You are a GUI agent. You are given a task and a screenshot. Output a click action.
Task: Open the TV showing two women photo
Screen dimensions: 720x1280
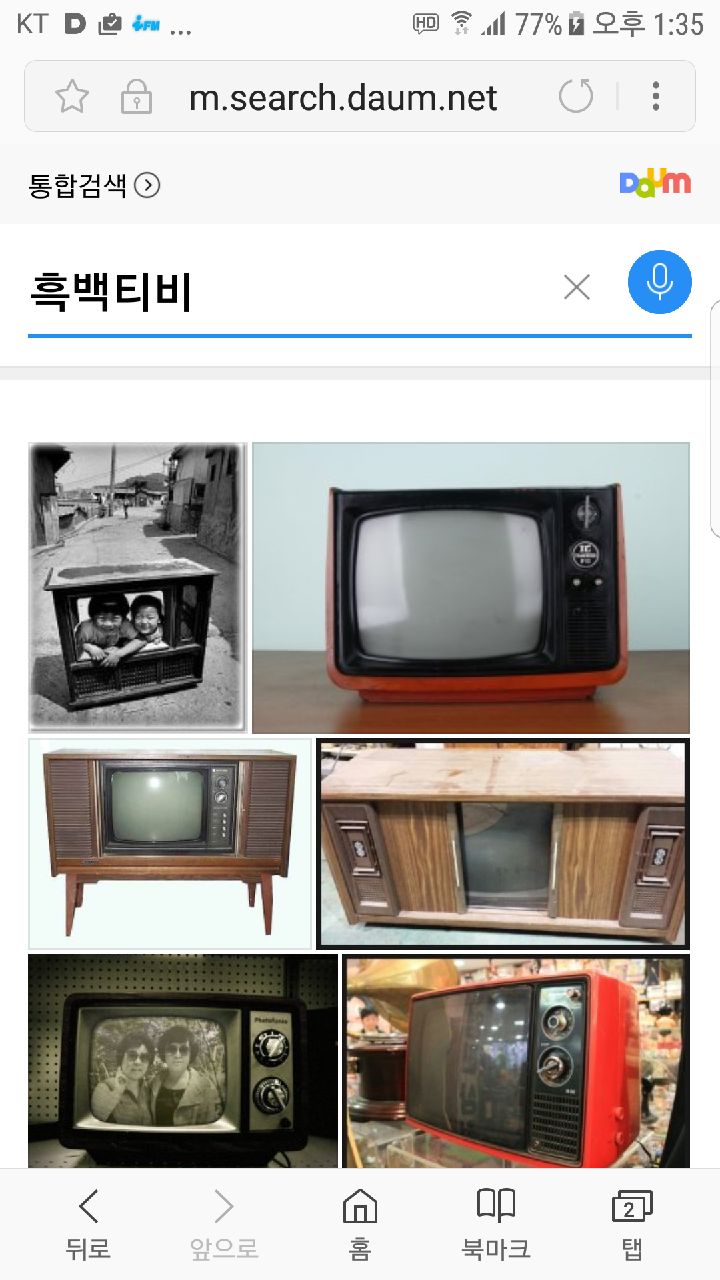point(183,1060)
